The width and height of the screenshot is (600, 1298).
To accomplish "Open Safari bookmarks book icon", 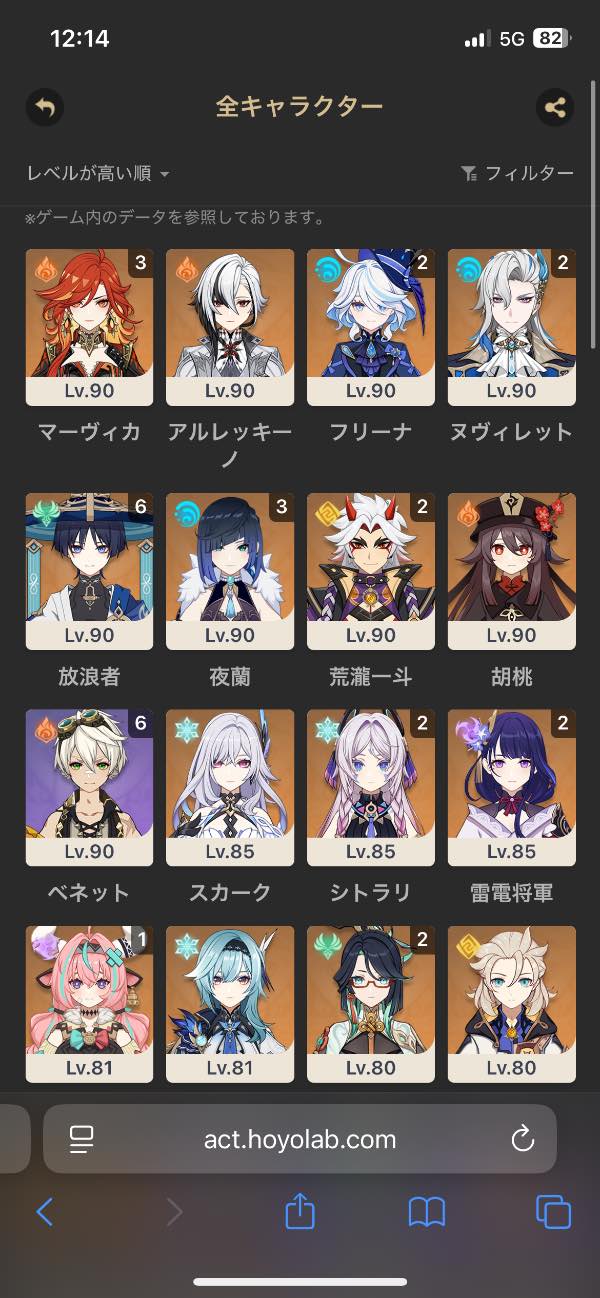I will pyautogui.click(x=427, y=1212).
